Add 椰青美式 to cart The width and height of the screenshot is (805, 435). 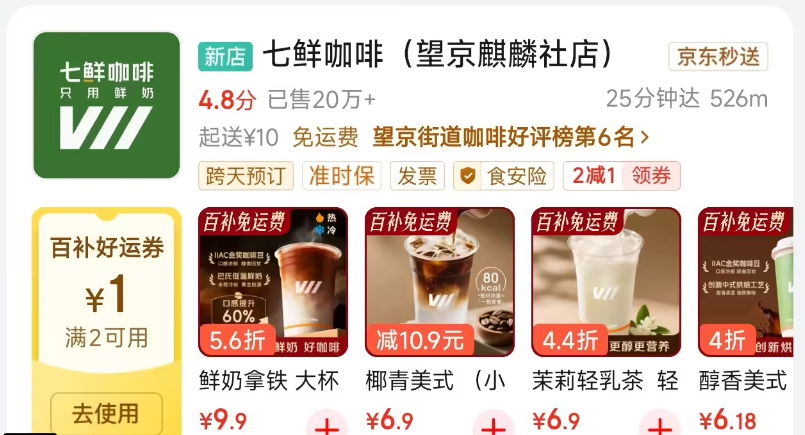tap(493, 425)
